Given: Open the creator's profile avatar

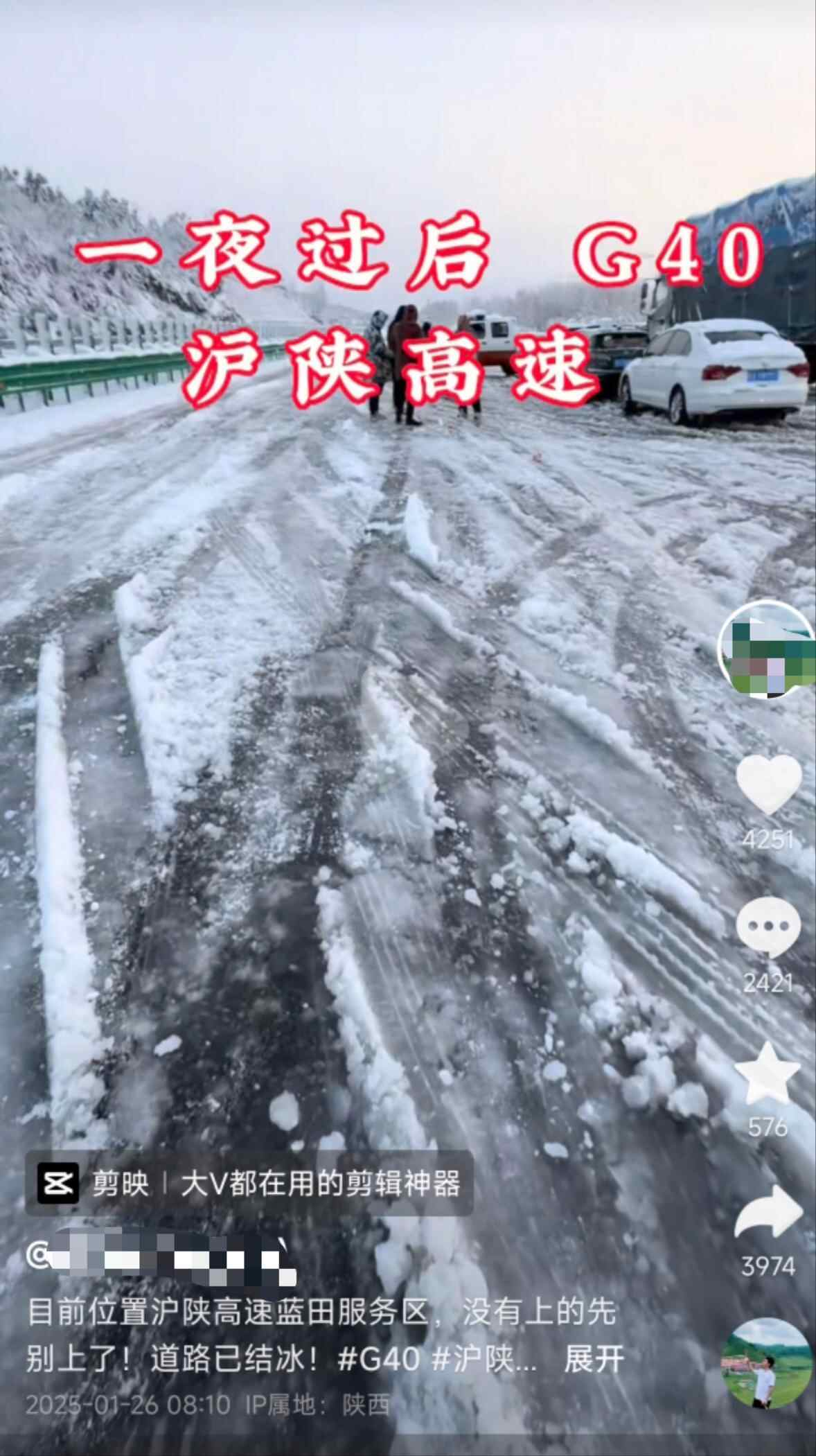Looking at the screenshot, I should pyautogui.click(x=766, y=649).
